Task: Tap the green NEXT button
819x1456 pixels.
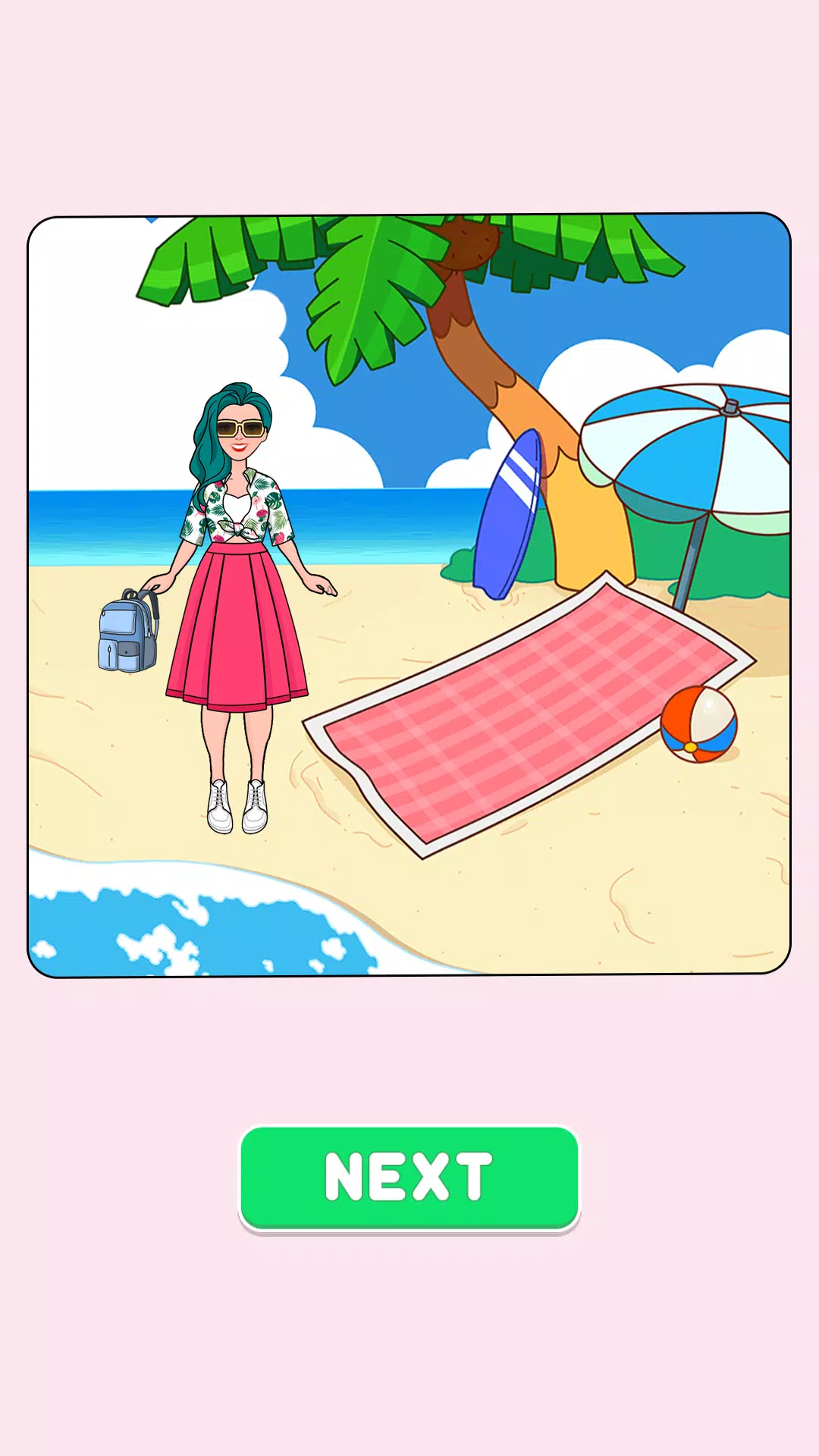Action: click(409, 1177)
